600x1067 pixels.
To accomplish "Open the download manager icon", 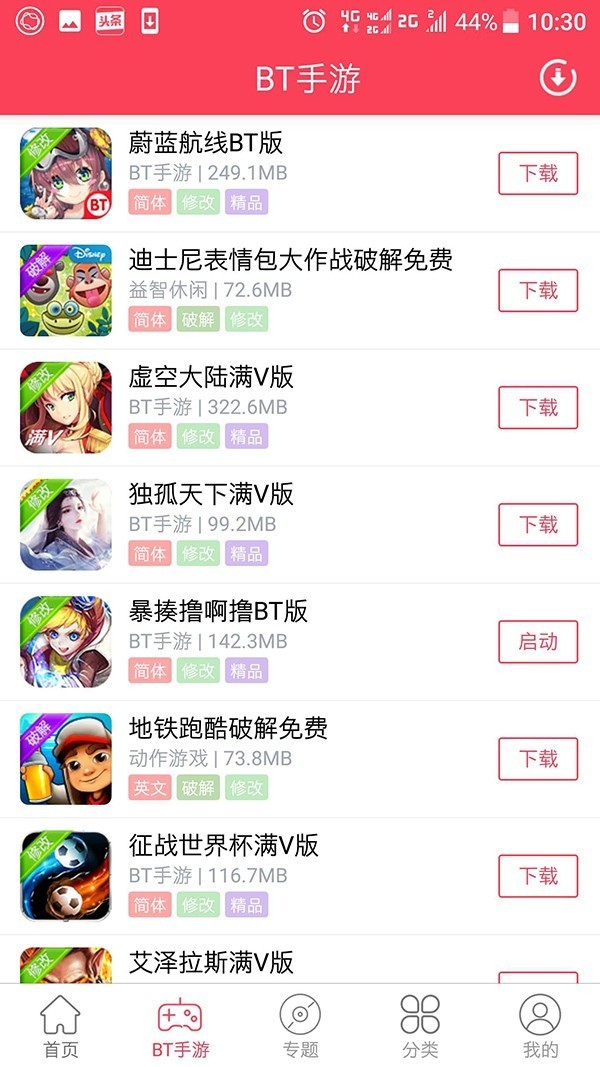I will [x=558, y=77].
